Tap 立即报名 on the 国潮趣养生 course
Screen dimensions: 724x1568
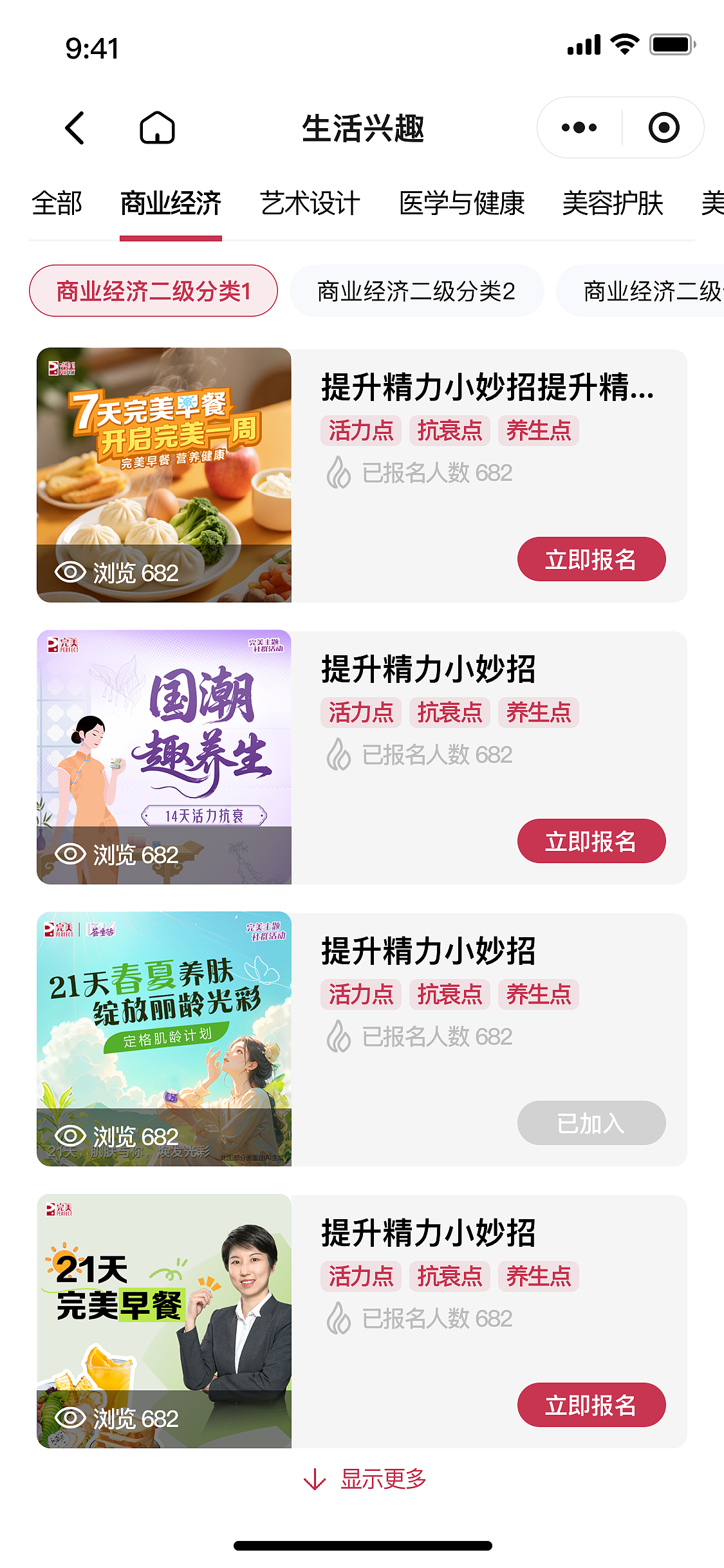pyautogui.click(x=591, y=841)
